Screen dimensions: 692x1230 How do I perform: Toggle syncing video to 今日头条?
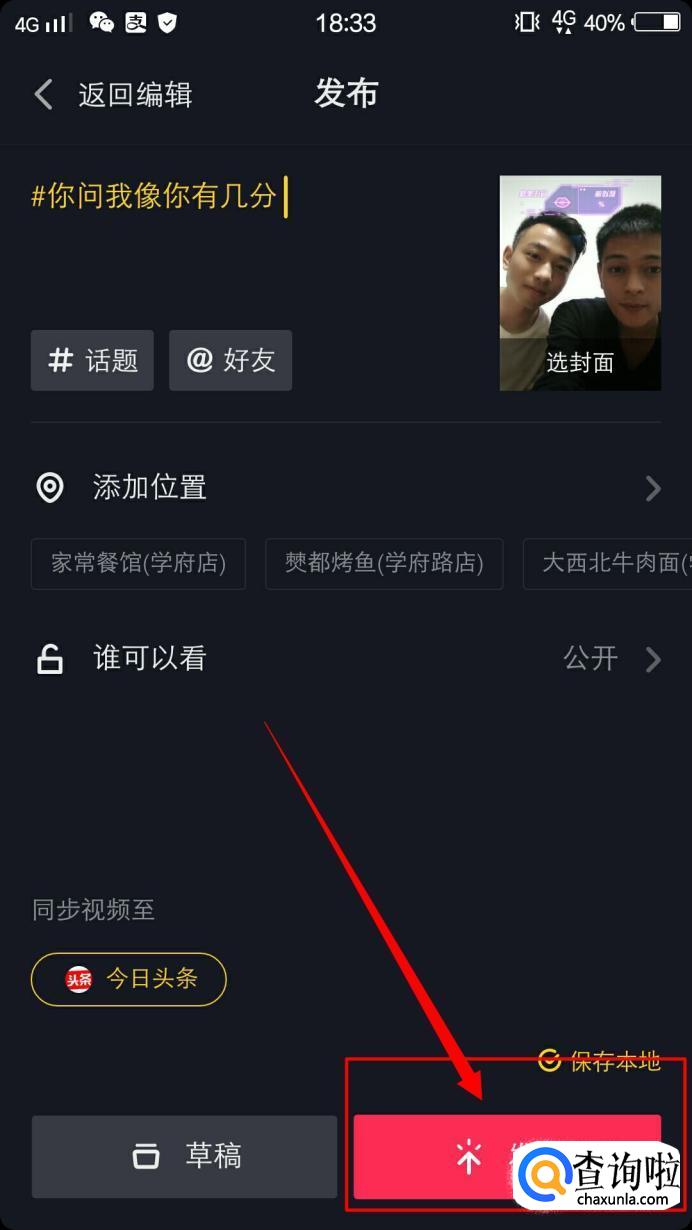tap(129, 978)
